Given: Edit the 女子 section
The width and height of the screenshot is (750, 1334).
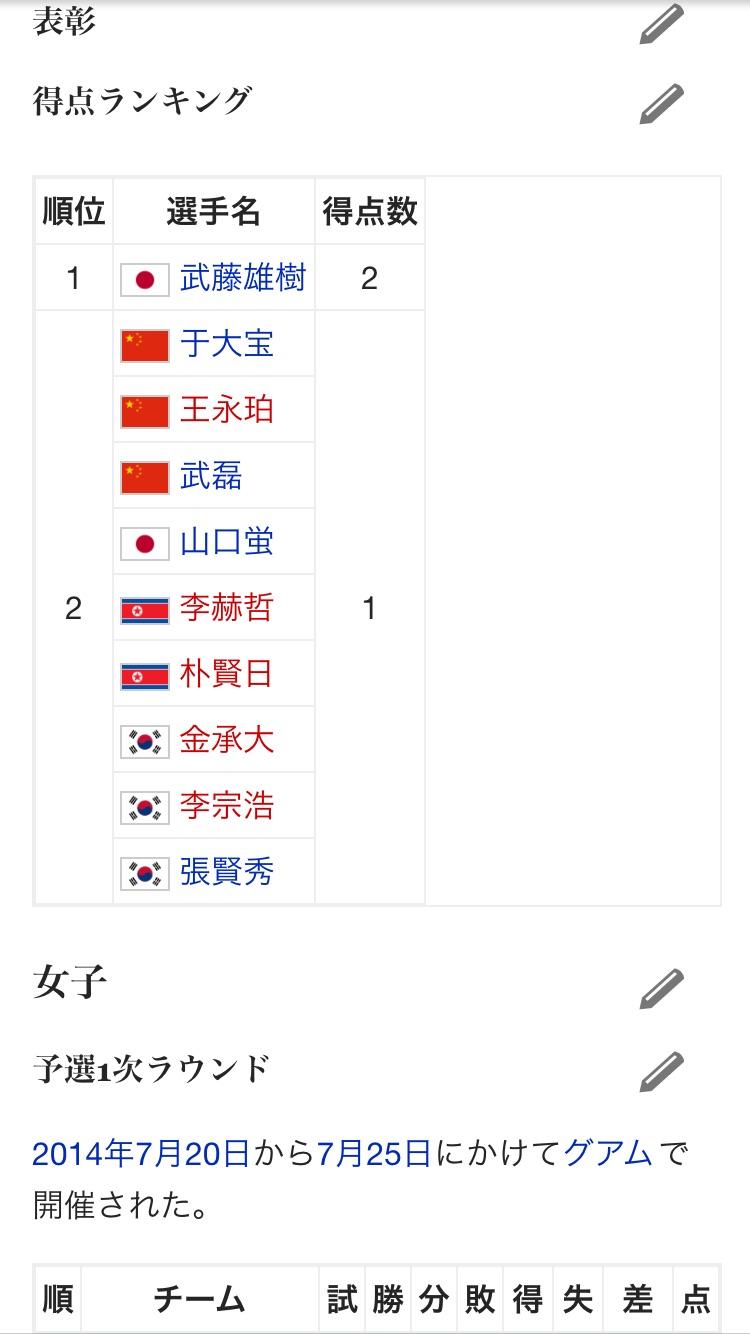Looking at the screenshot, I should tap(661, 989).
